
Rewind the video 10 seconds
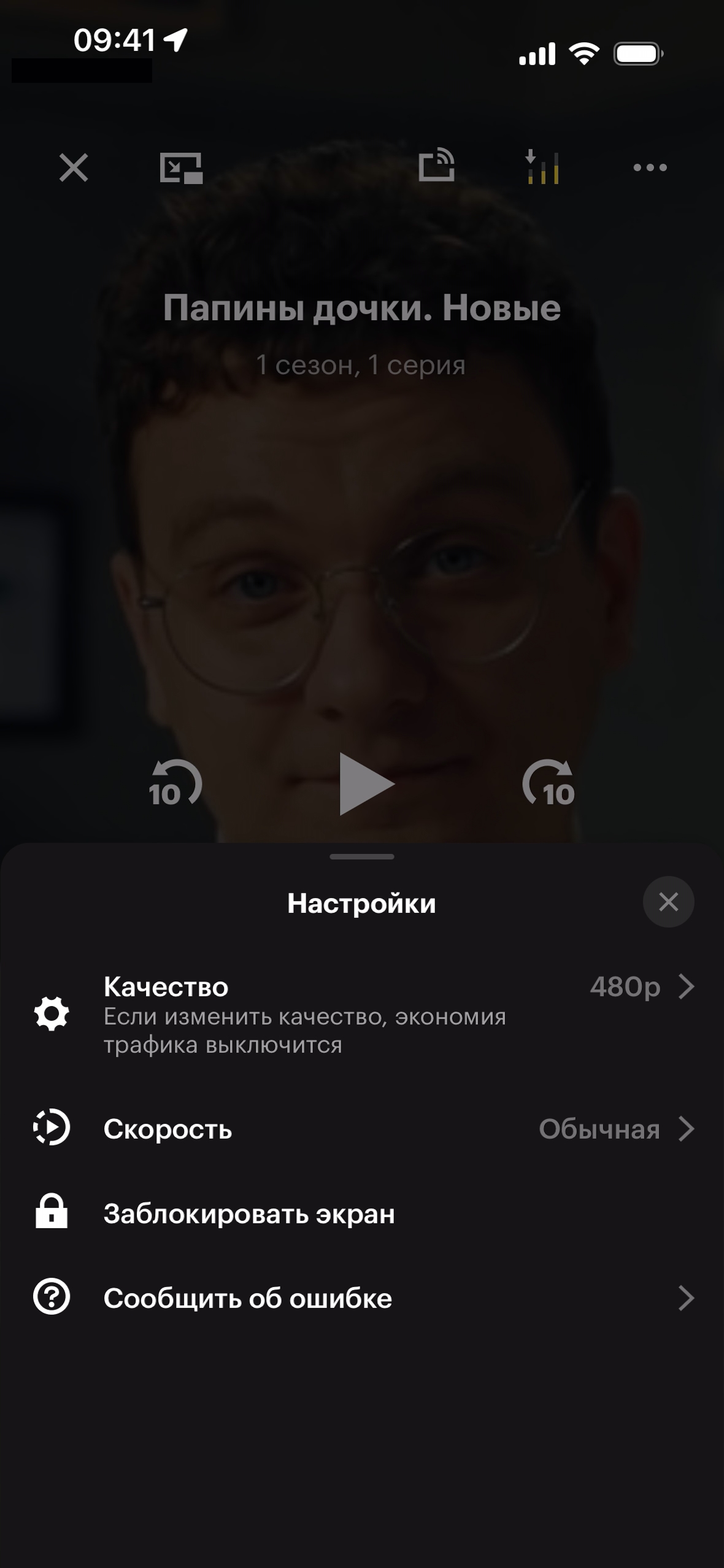(175, 784)
